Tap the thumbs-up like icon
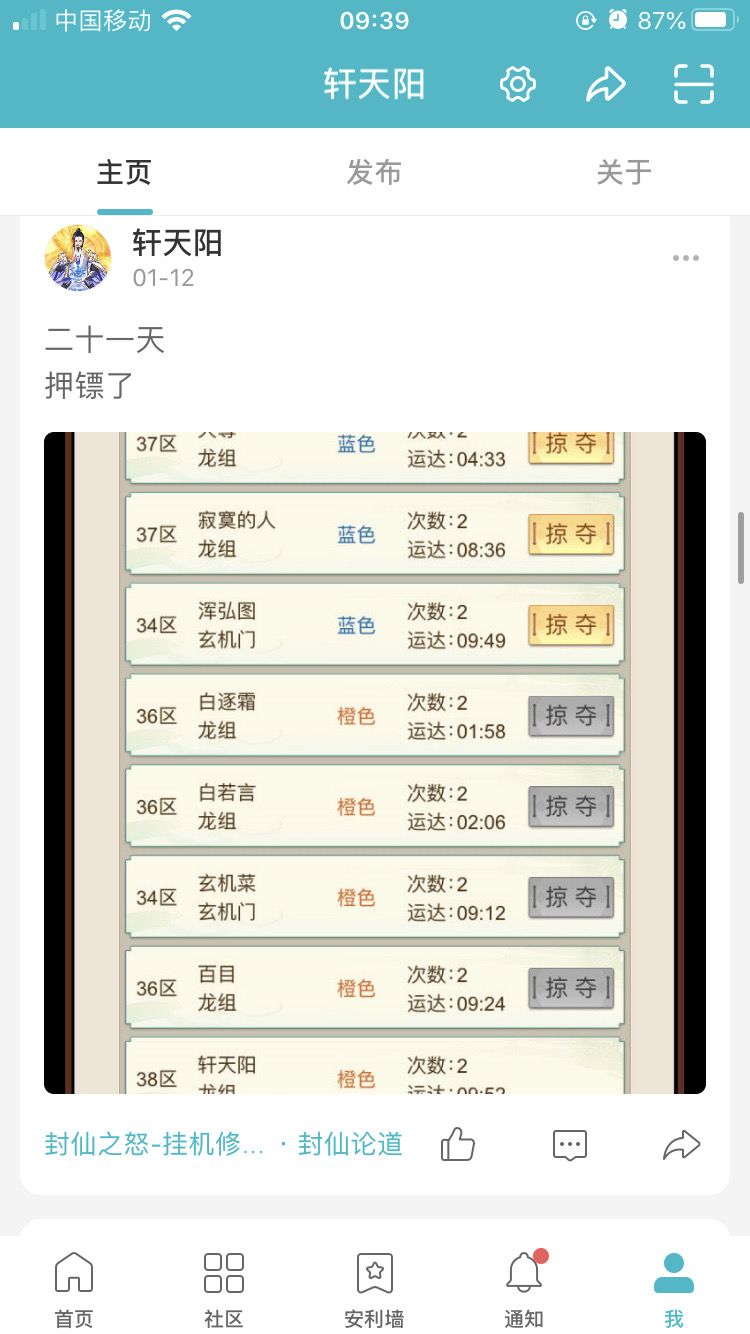Image resolution: width=750 pixels, height=1334 pixels. [457, 1144]
